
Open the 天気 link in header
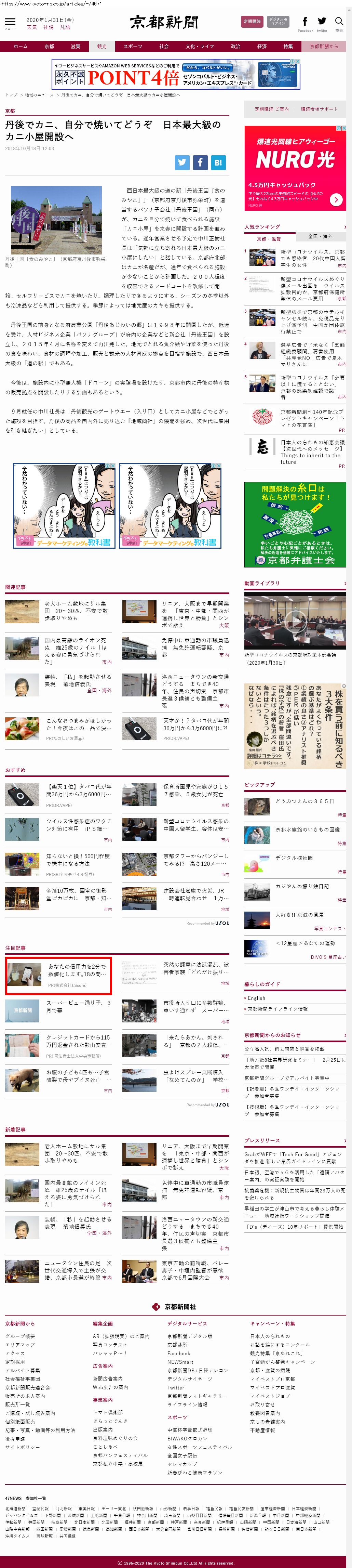point(32,27)
